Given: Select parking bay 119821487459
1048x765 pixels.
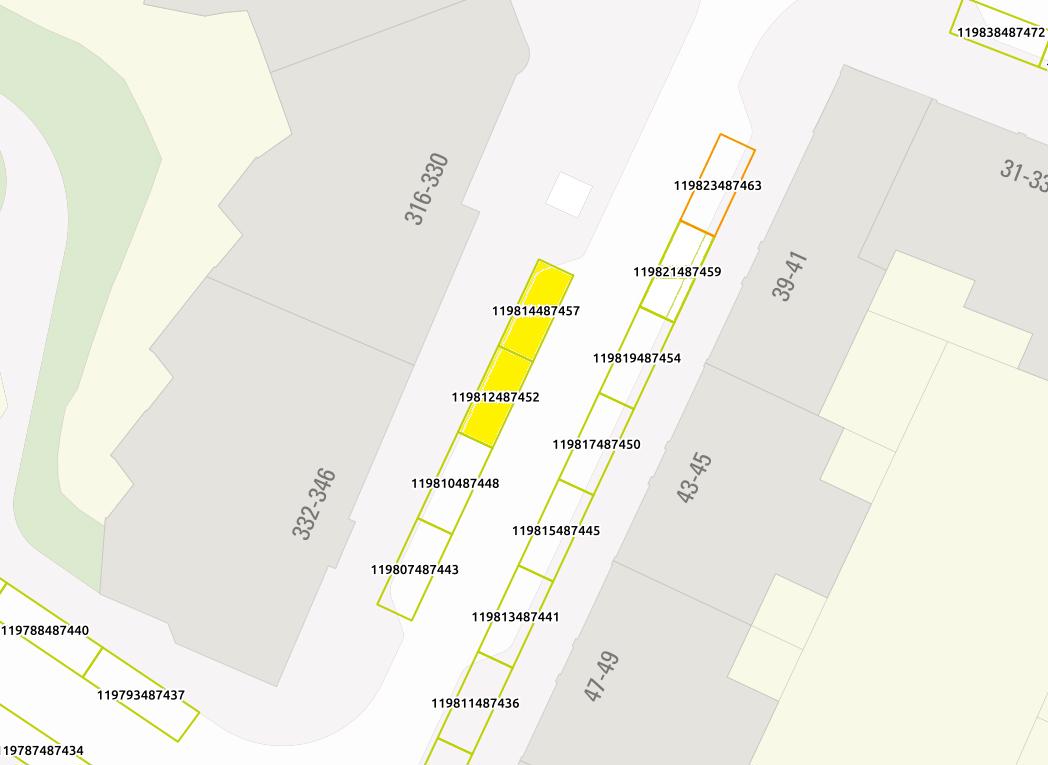Looking at the screenshot, I should [677, 272].
